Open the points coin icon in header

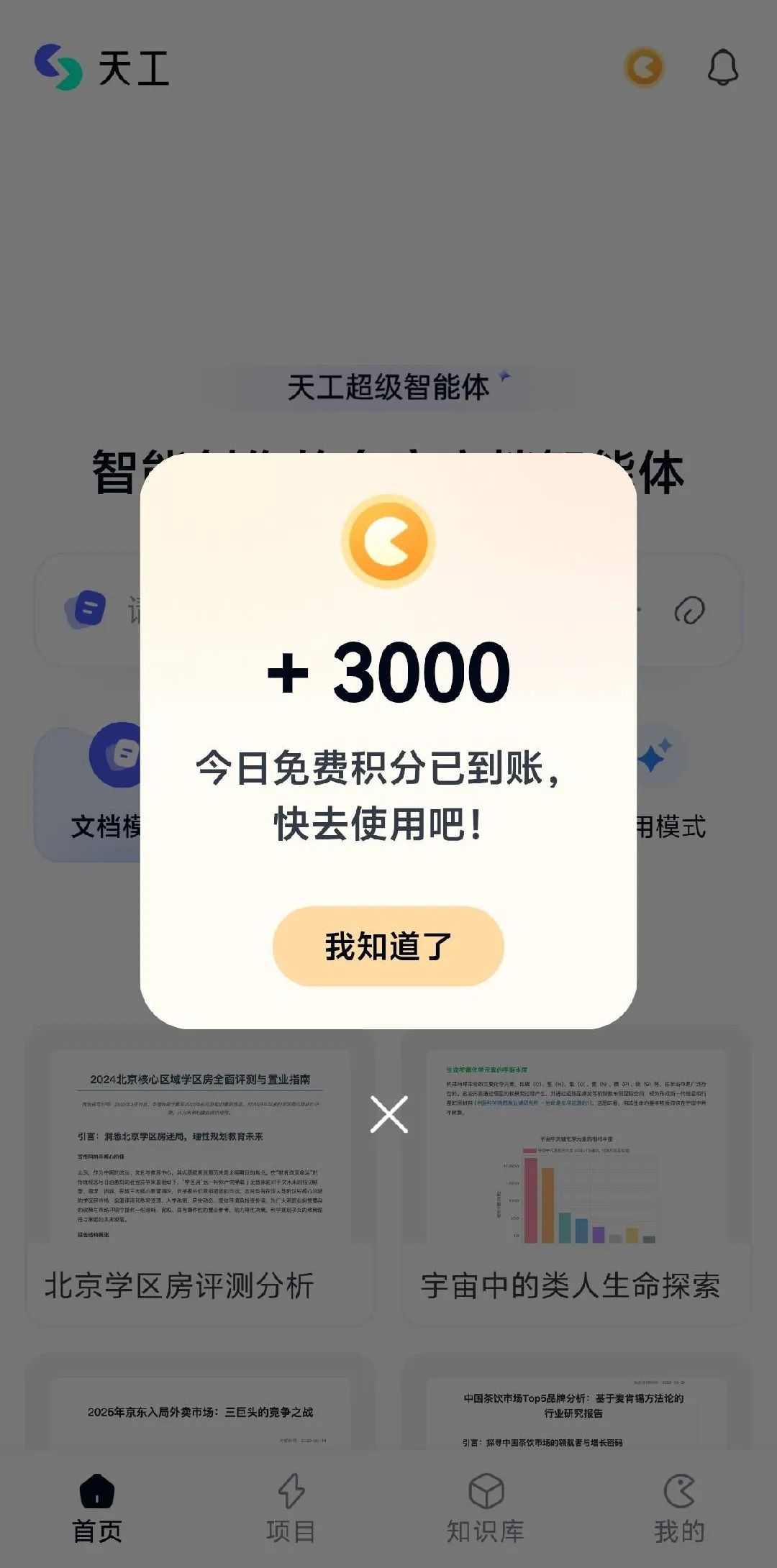(644, 68)
